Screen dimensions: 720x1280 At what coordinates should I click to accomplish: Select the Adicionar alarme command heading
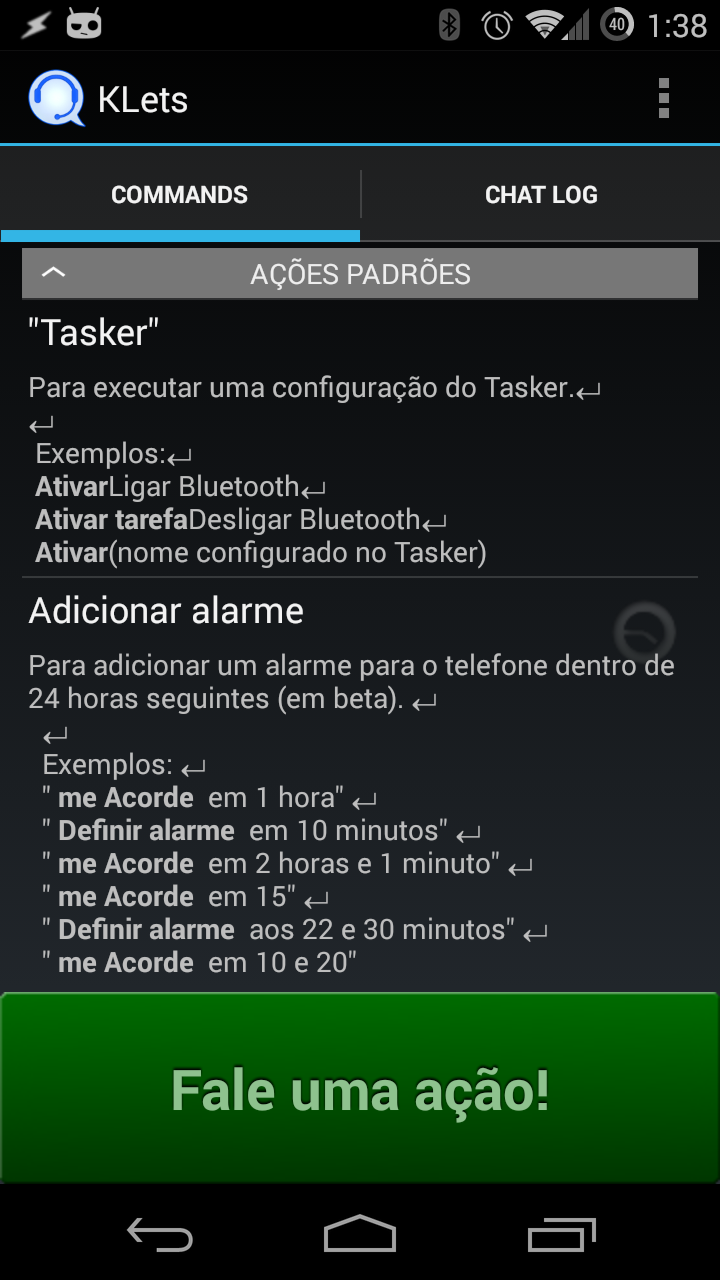click(165, 610)
